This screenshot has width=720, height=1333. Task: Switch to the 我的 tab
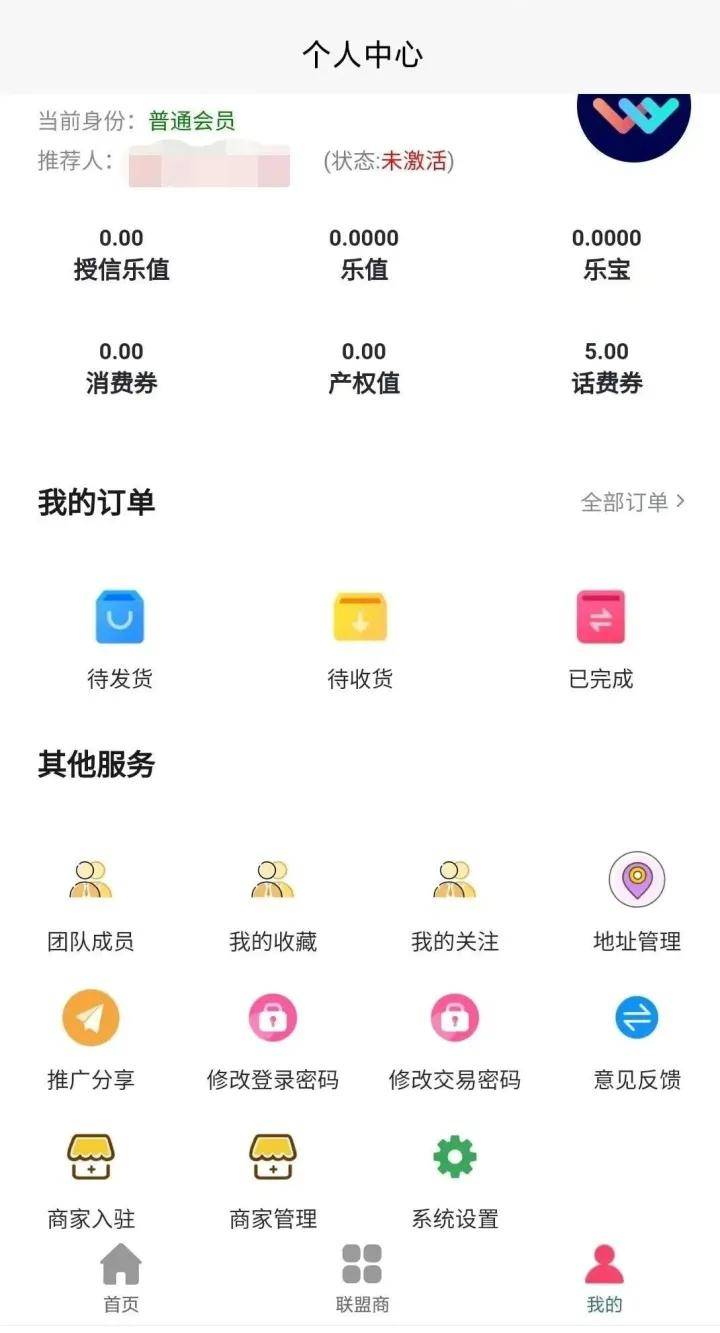pos(604,1277)
